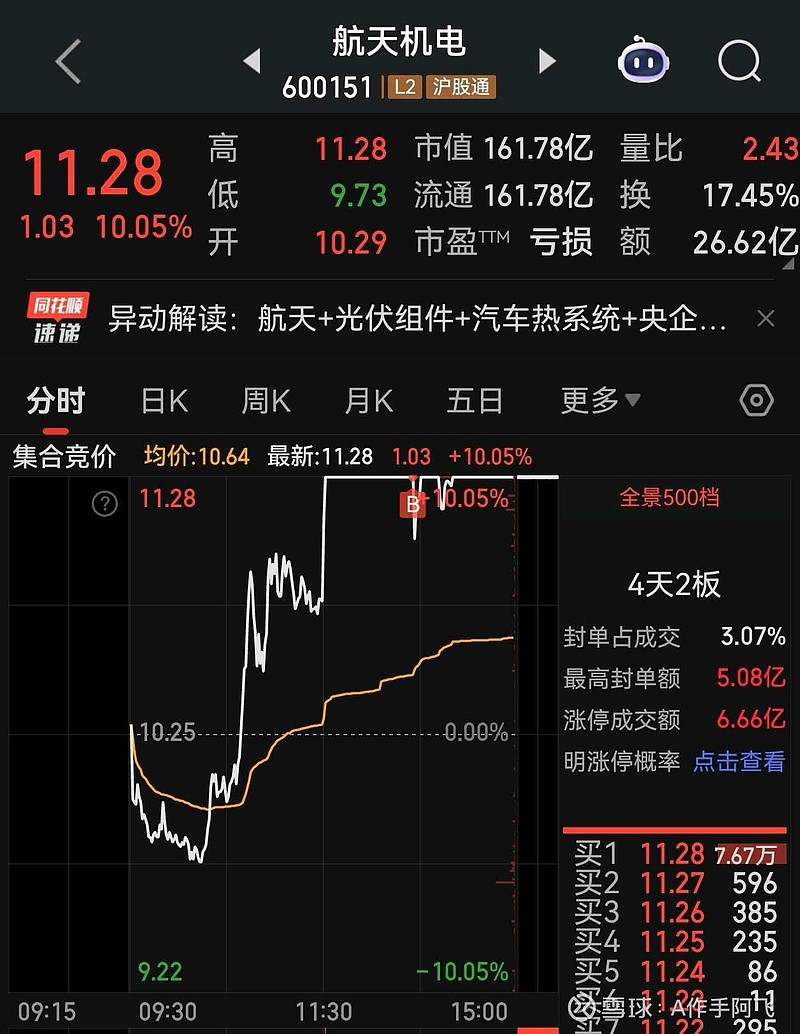Screen dimensions: 800x1034
Task: Switch to the 月K tab
Action: point(369,401)
